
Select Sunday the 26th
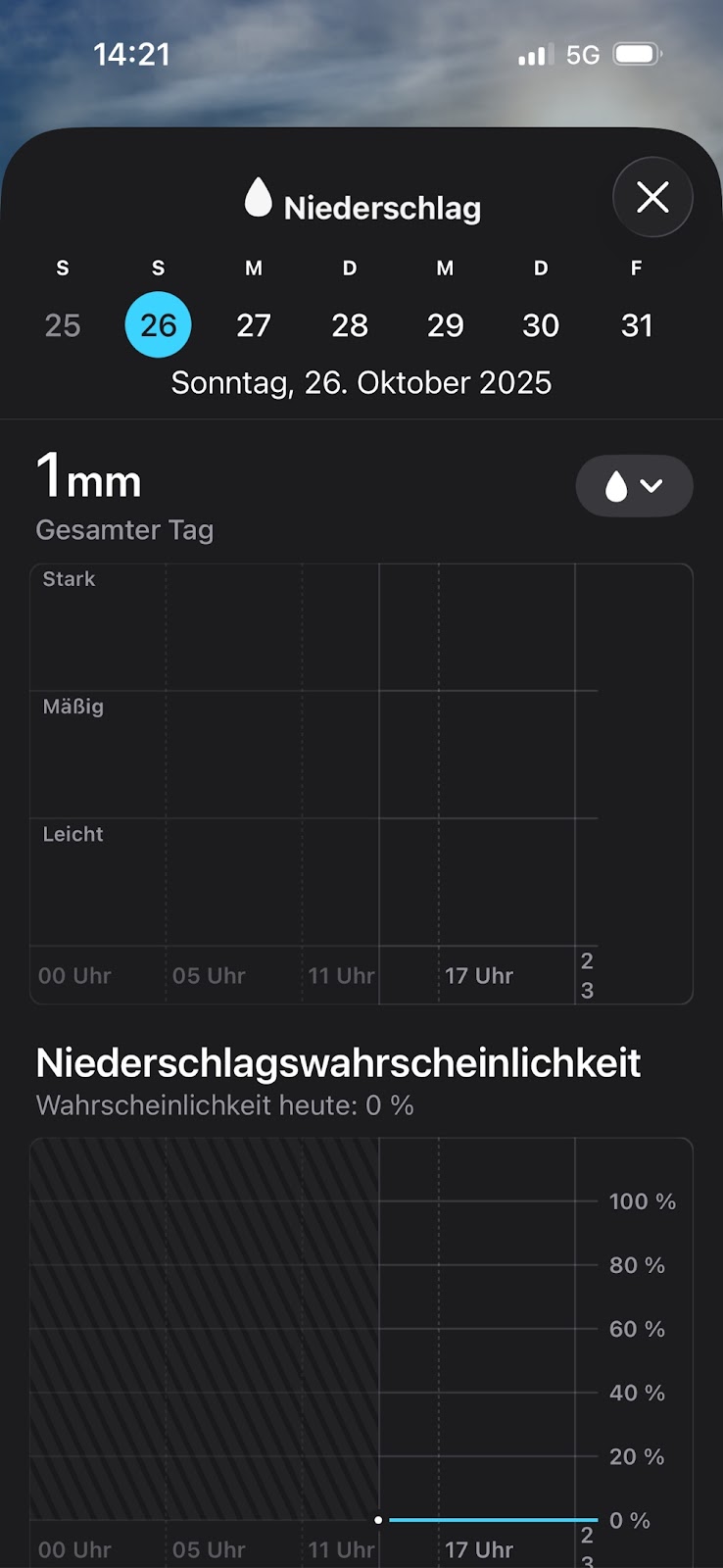[158, 324]
